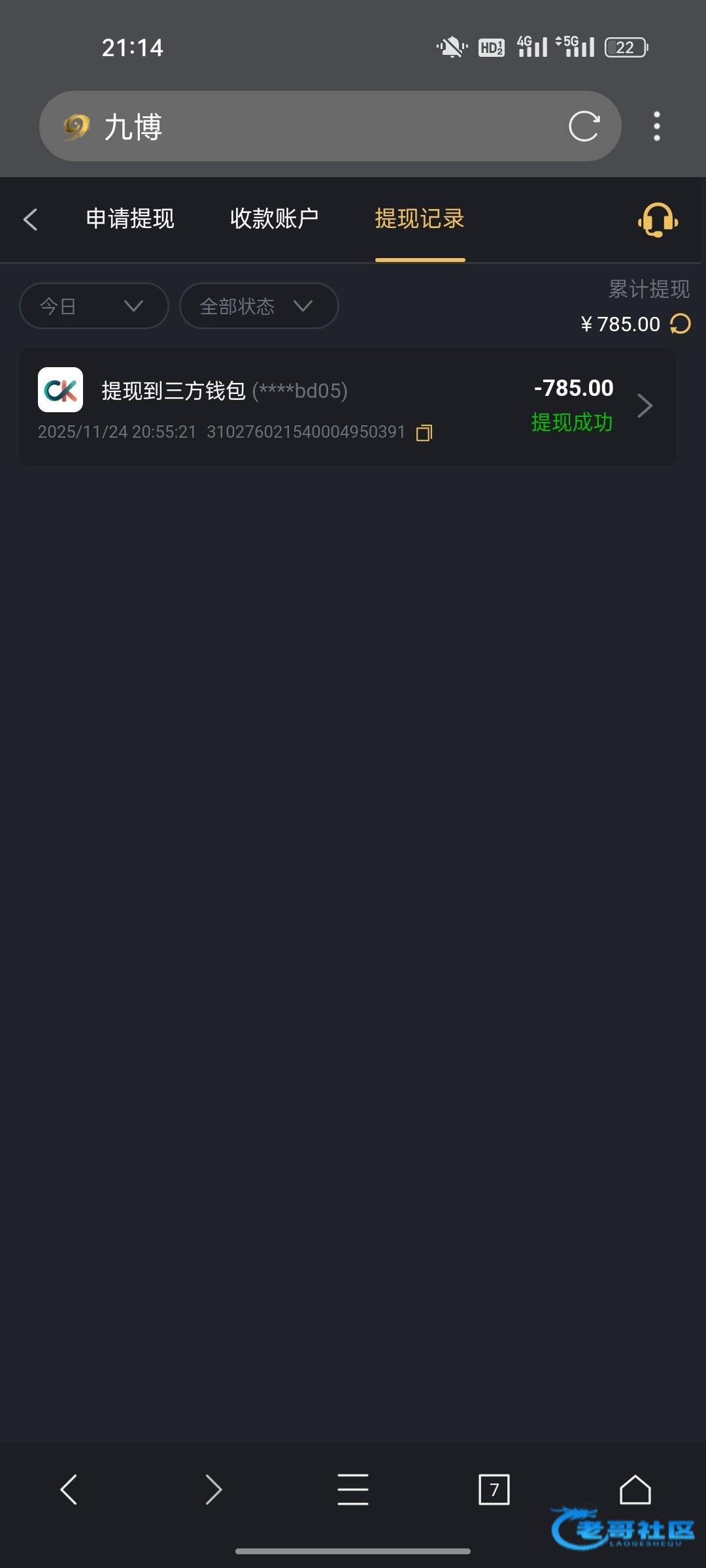Reload the page with the refresh icon
The width and height of the screenshot is (706, 1568).
584,126
